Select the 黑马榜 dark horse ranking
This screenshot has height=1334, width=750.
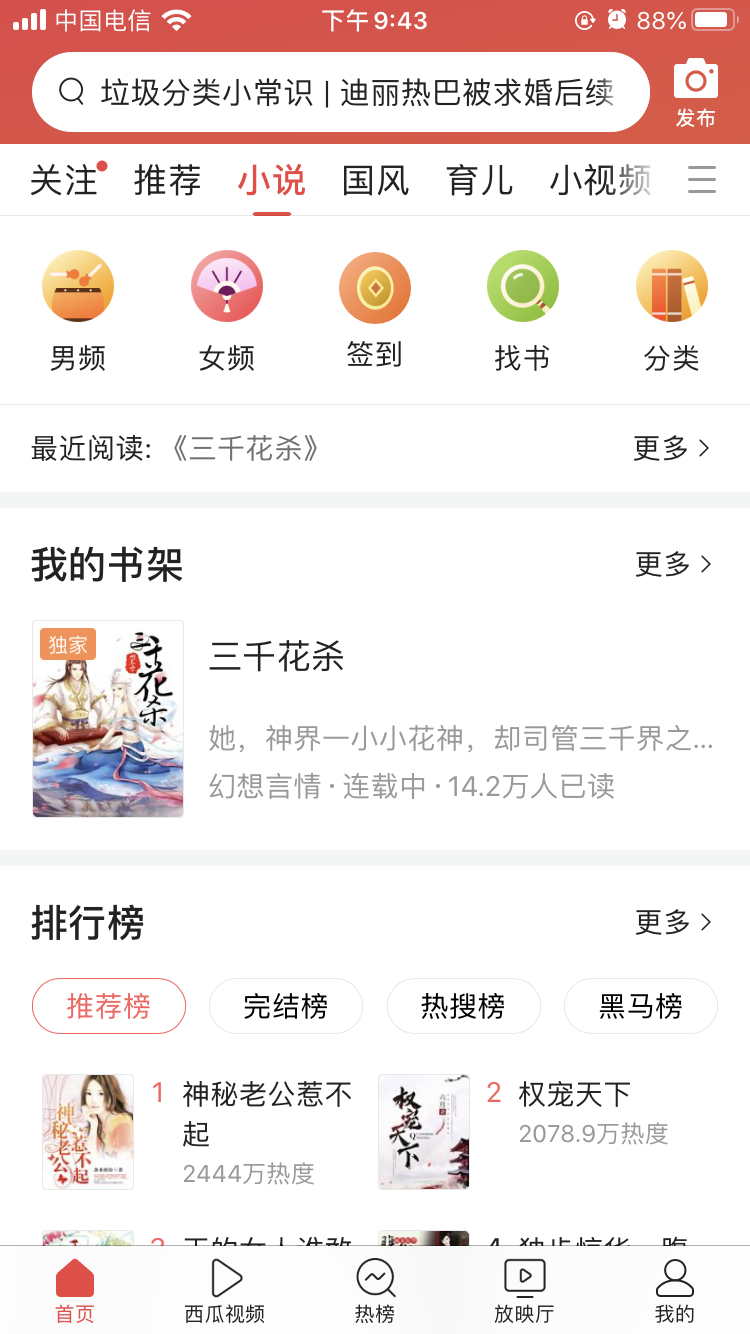pos(641,1006)
